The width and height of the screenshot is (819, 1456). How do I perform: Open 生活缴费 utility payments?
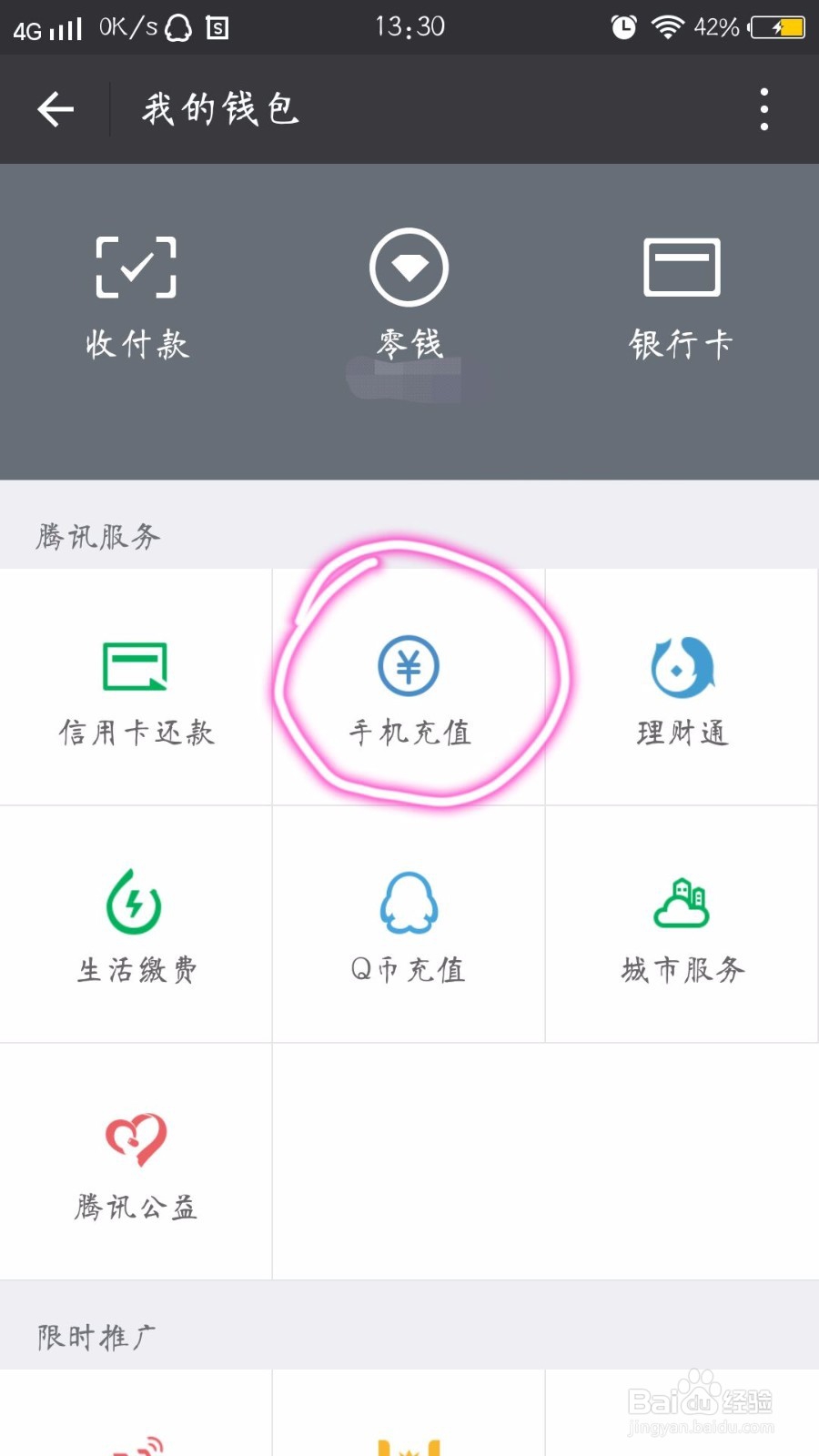[x=136, y=925]
